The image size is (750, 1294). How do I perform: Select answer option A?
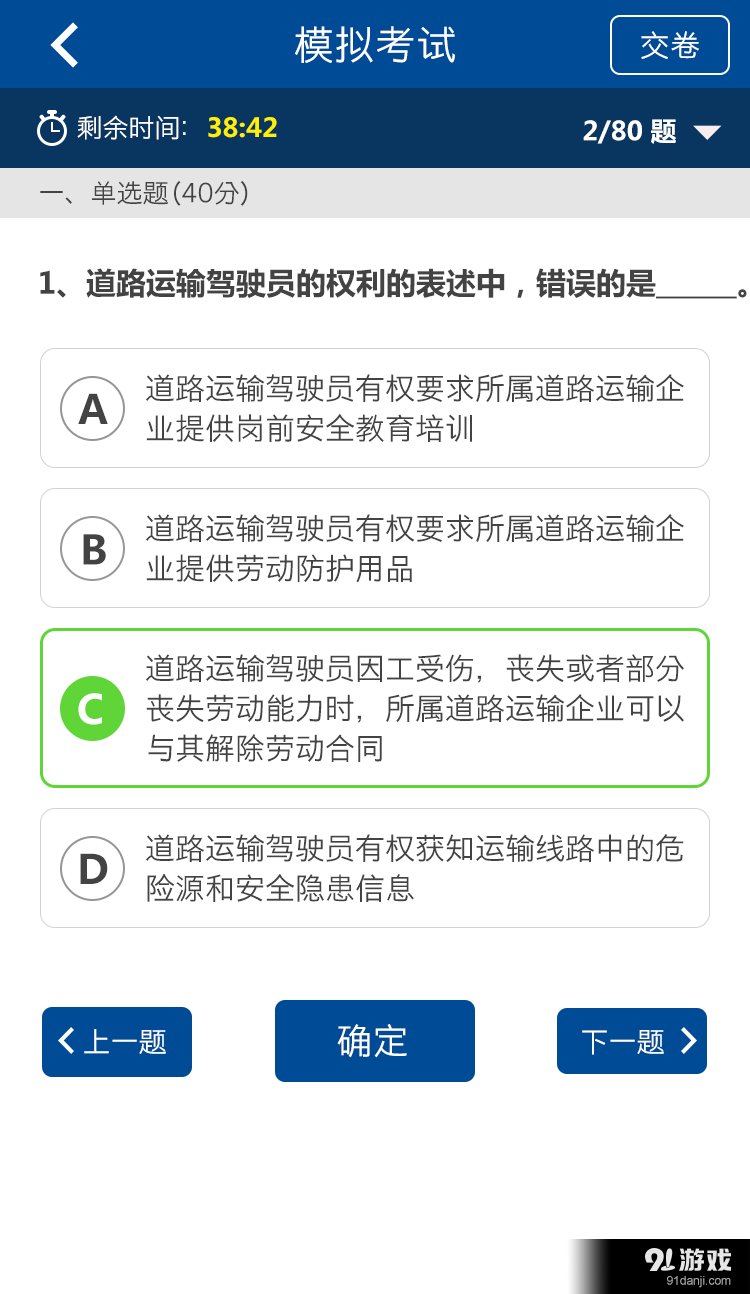point(375,407)
